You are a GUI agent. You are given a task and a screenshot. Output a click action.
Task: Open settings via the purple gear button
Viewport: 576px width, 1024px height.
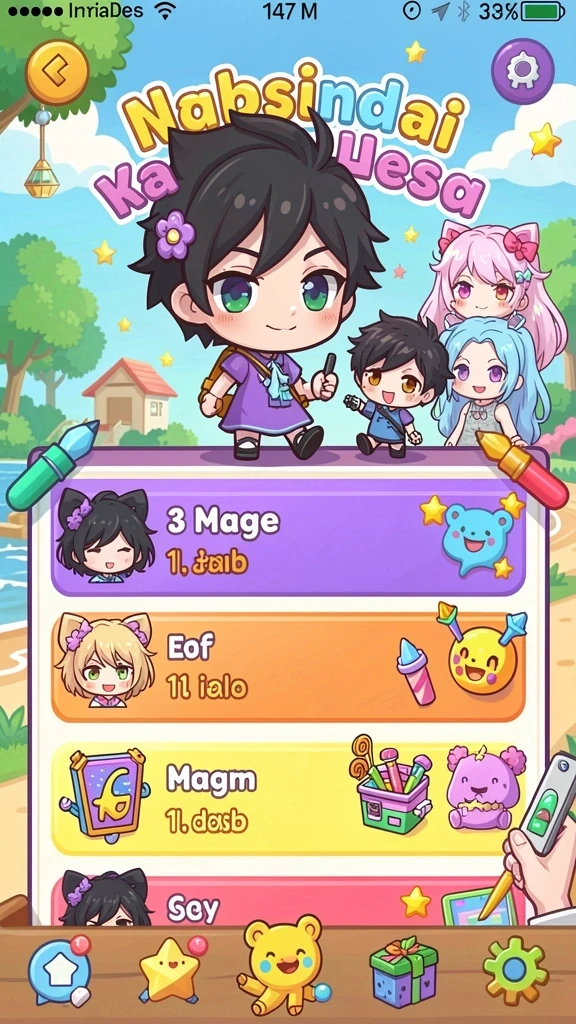[522, 72]
